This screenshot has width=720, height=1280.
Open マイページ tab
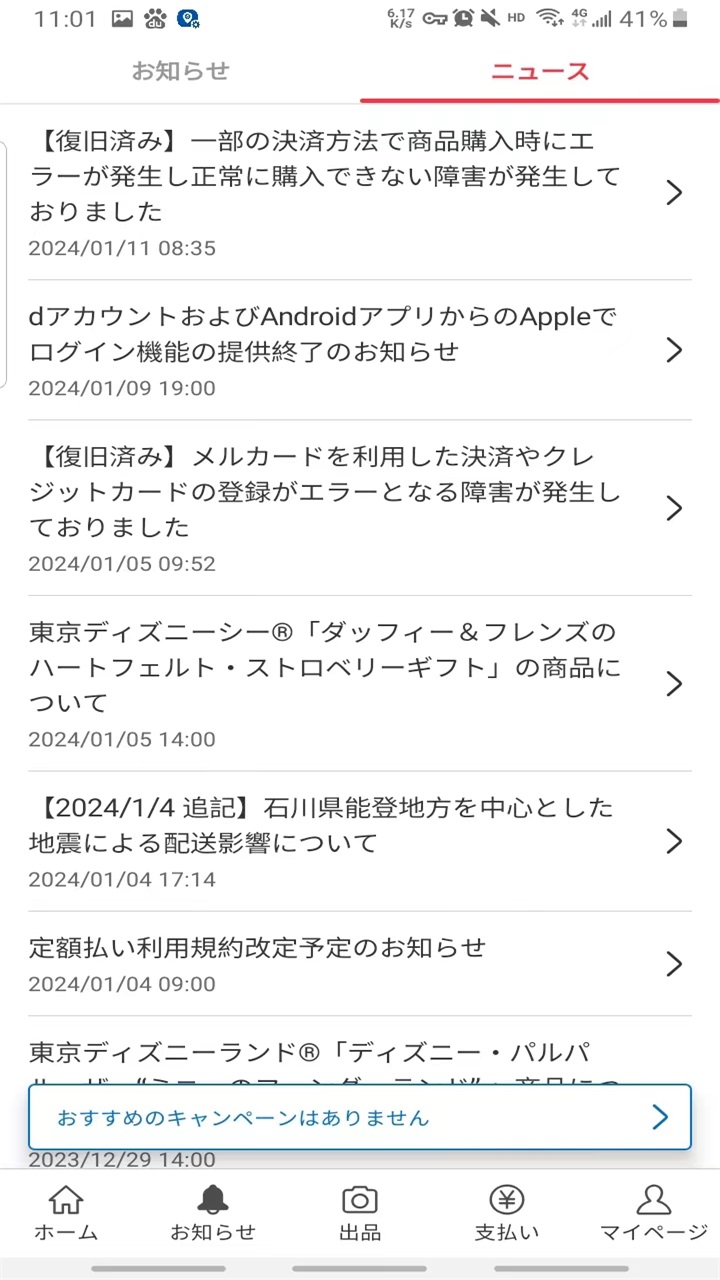653,1212
